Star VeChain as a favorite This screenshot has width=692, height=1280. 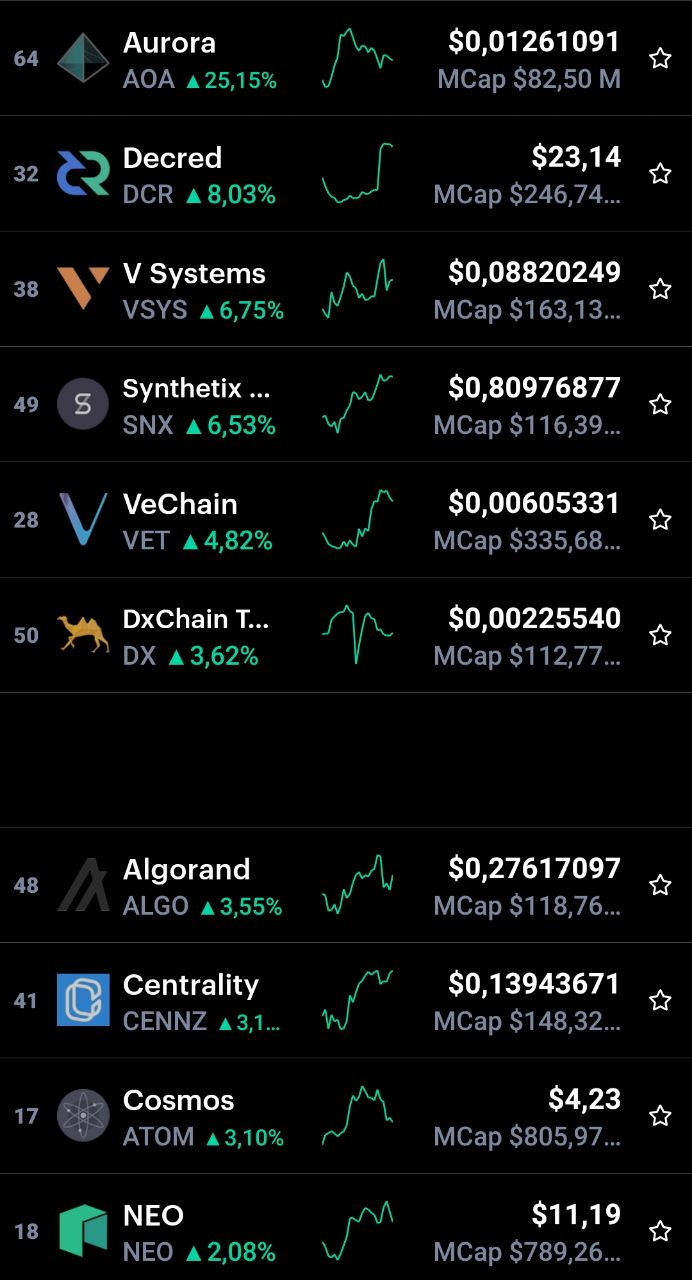click(x=660, y=519)
